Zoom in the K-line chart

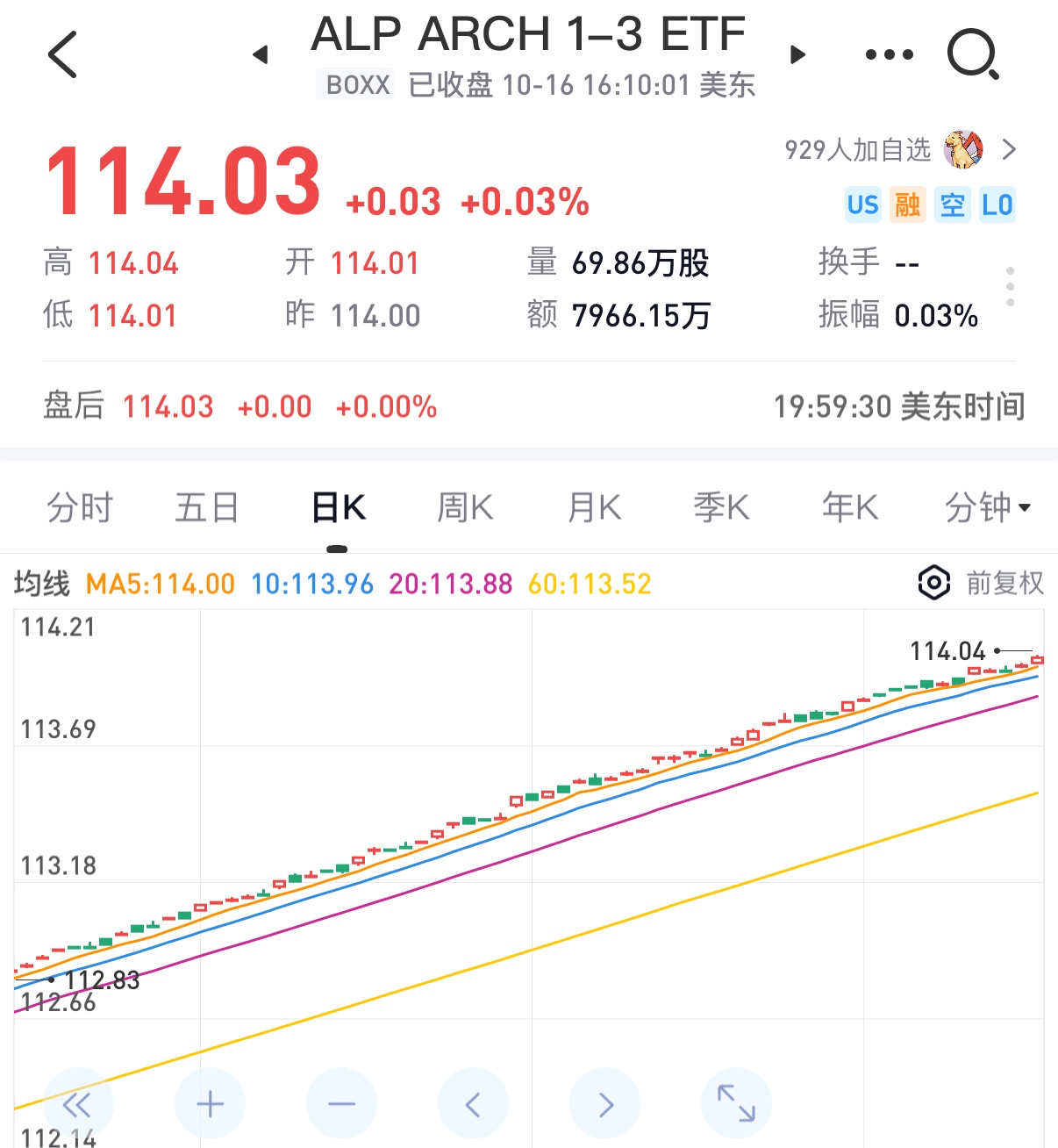pyautogui.click(x=210, y=1103)
